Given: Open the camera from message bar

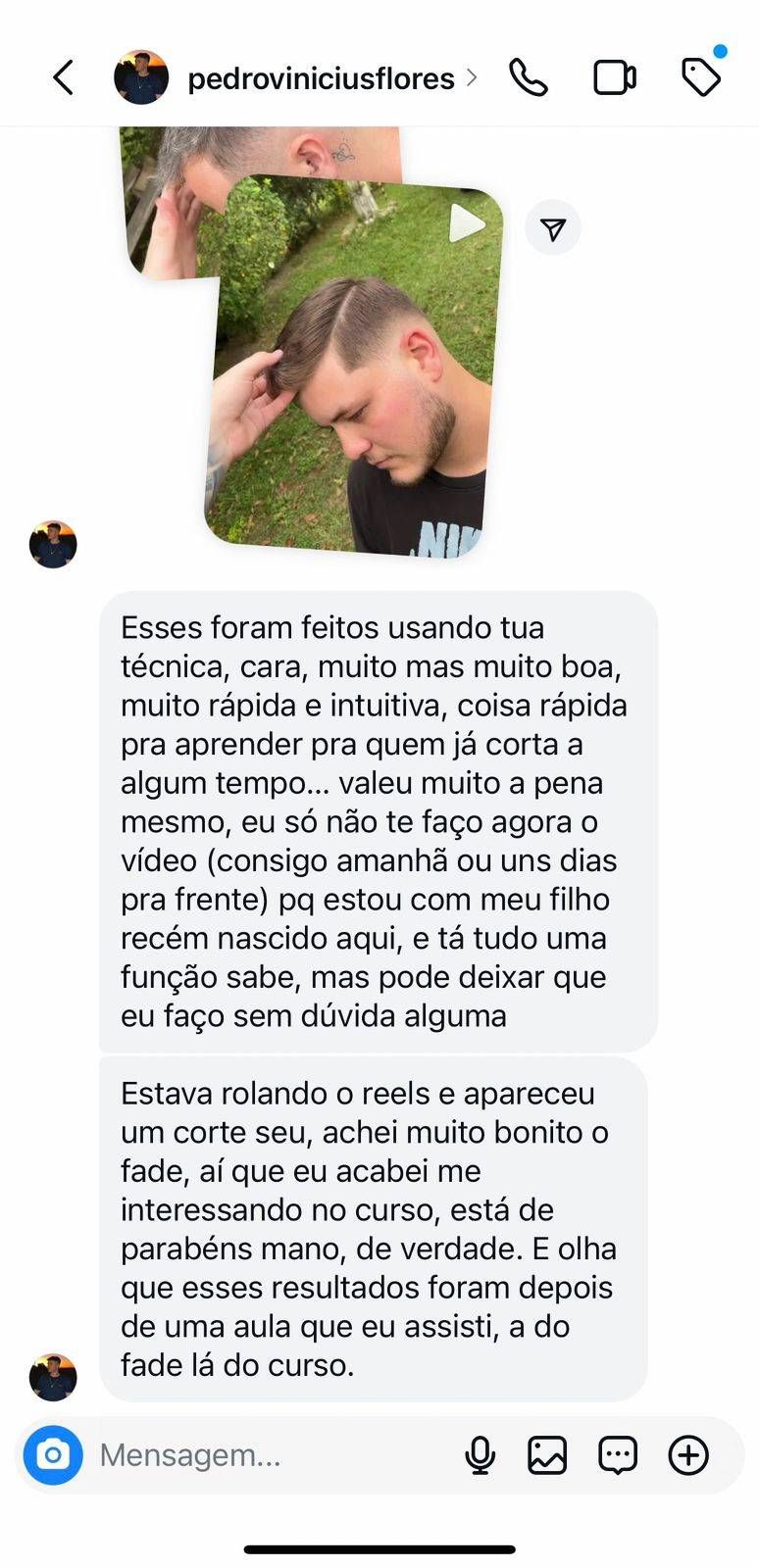Looking at the screenshot, I should pos(54,1455).
